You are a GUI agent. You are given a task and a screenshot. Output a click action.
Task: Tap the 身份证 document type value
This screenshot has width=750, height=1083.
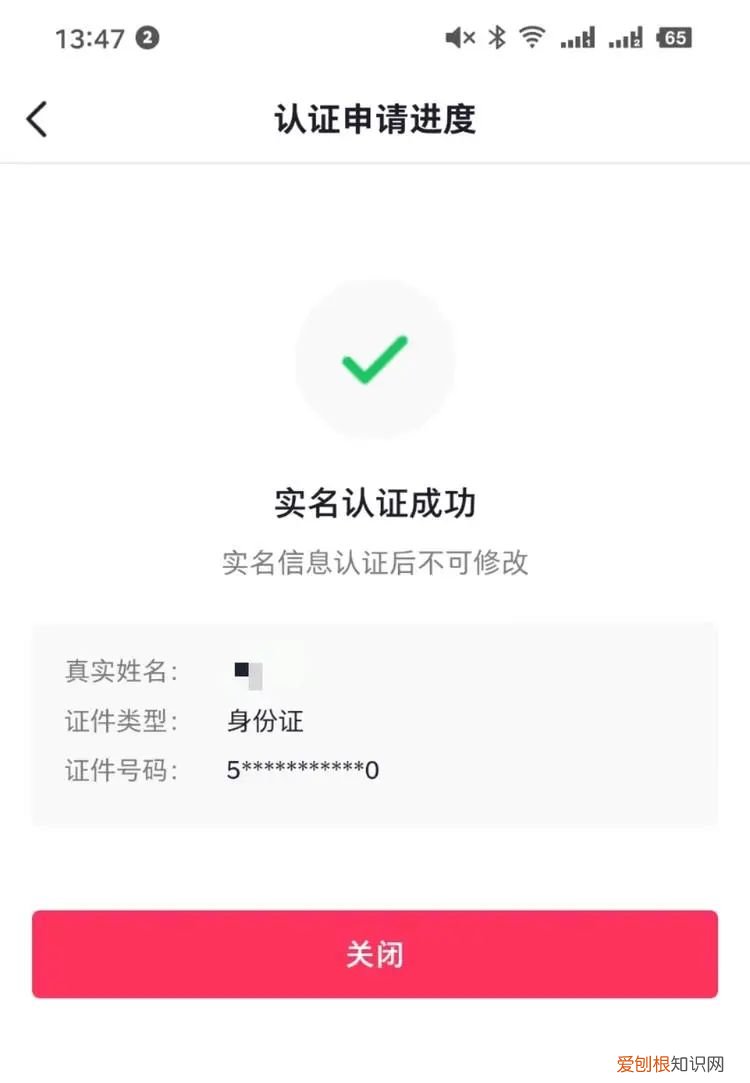pyautogui.click(x=264, y=721)
